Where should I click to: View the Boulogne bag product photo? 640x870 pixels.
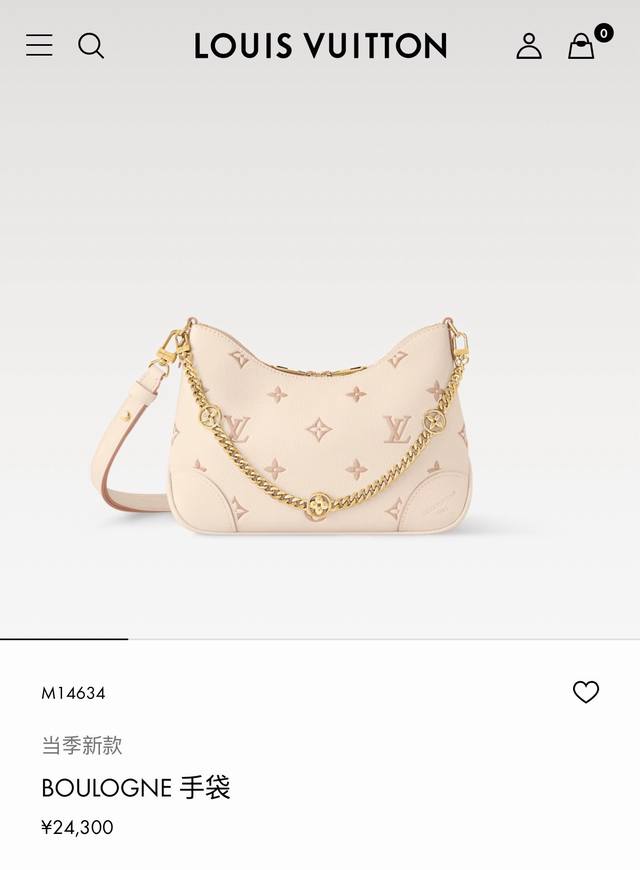pos(320,425)
